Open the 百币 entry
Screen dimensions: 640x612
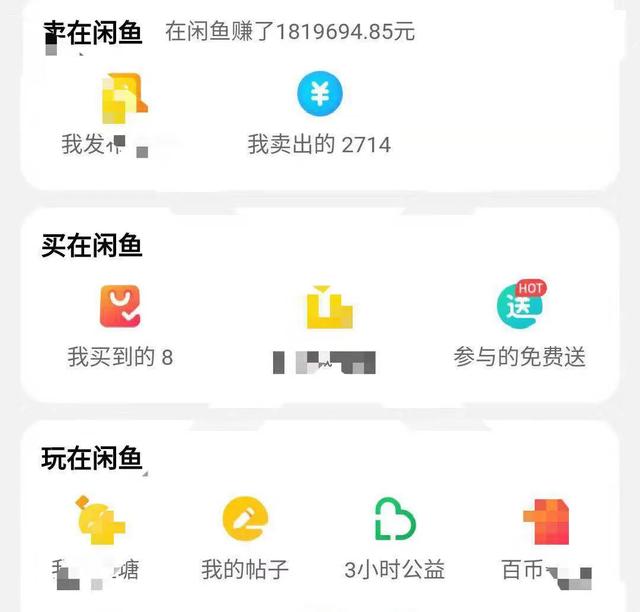[x=545, y=541]
